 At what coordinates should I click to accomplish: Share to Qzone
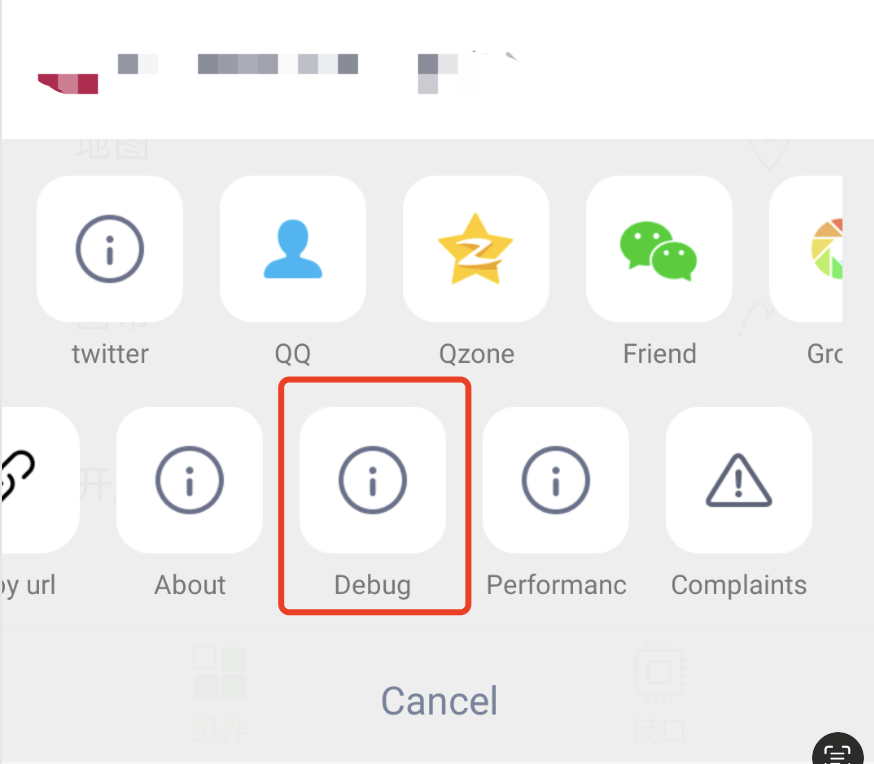476,249
